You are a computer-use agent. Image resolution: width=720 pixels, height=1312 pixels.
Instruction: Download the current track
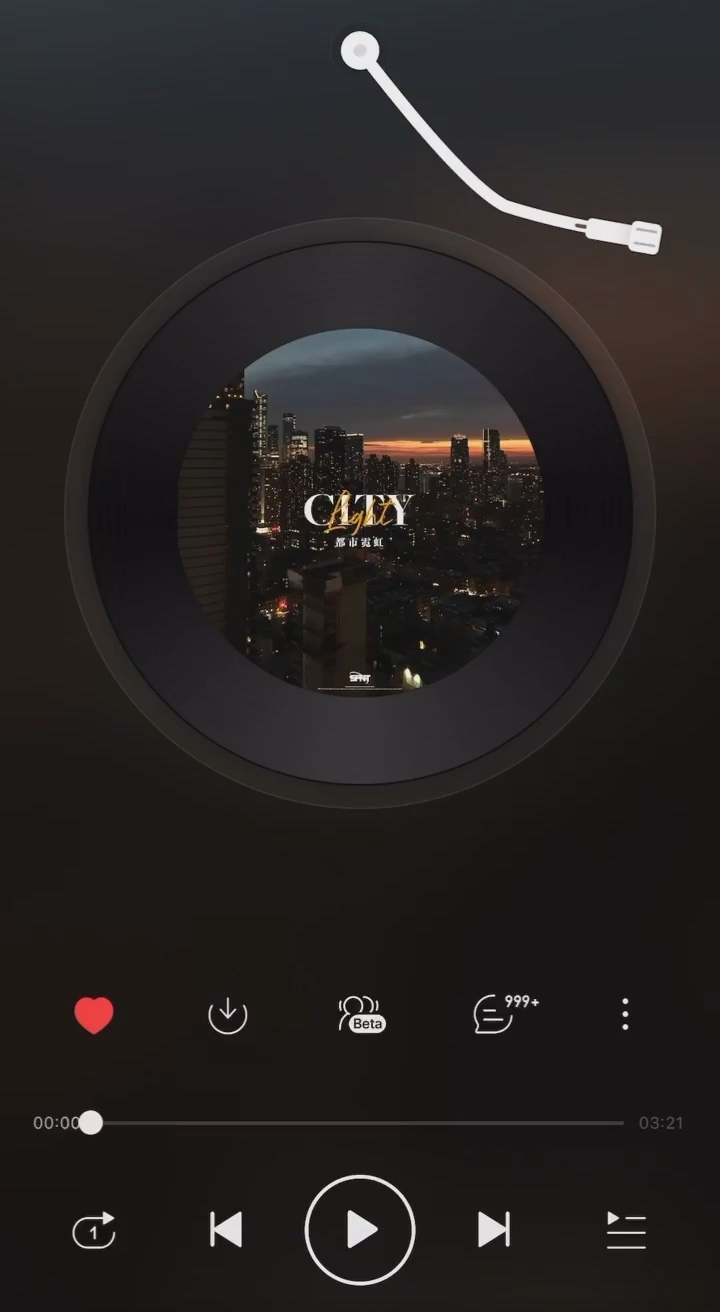pos(227,1015)
